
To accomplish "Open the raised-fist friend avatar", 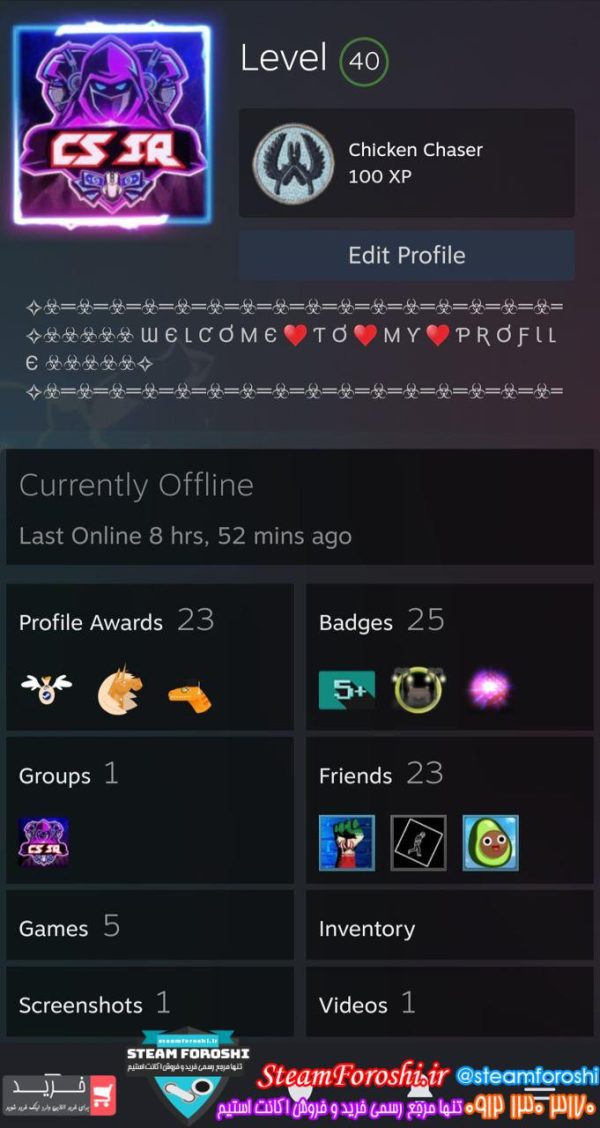I will [x=346, y=843].
